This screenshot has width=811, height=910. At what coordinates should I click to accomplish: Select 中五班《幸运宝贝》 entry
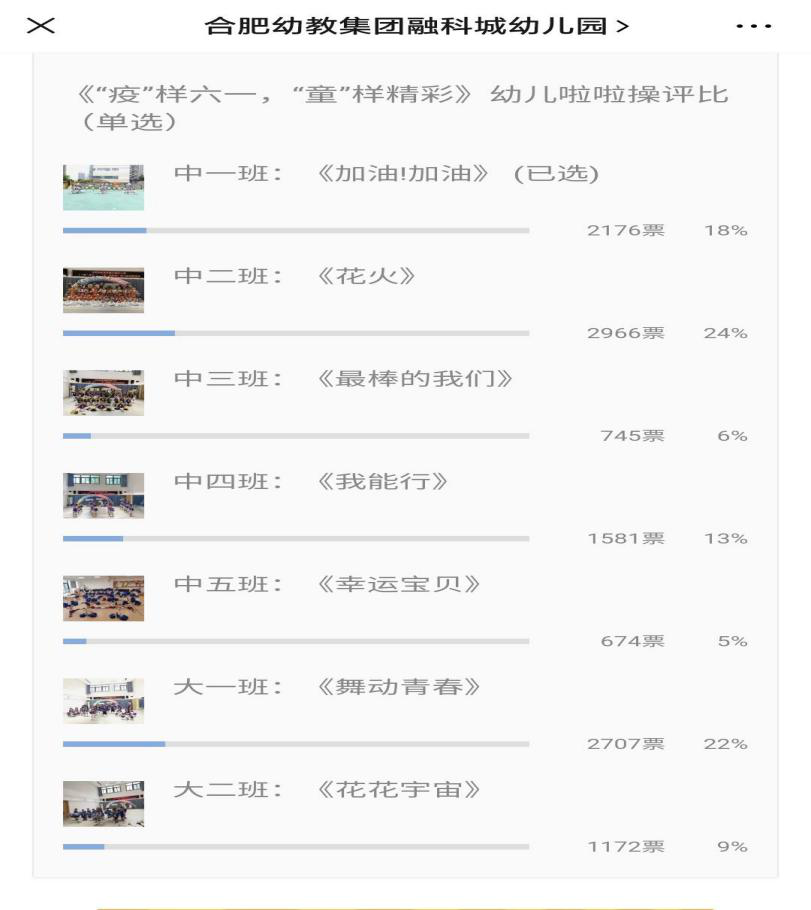(327, 585)
